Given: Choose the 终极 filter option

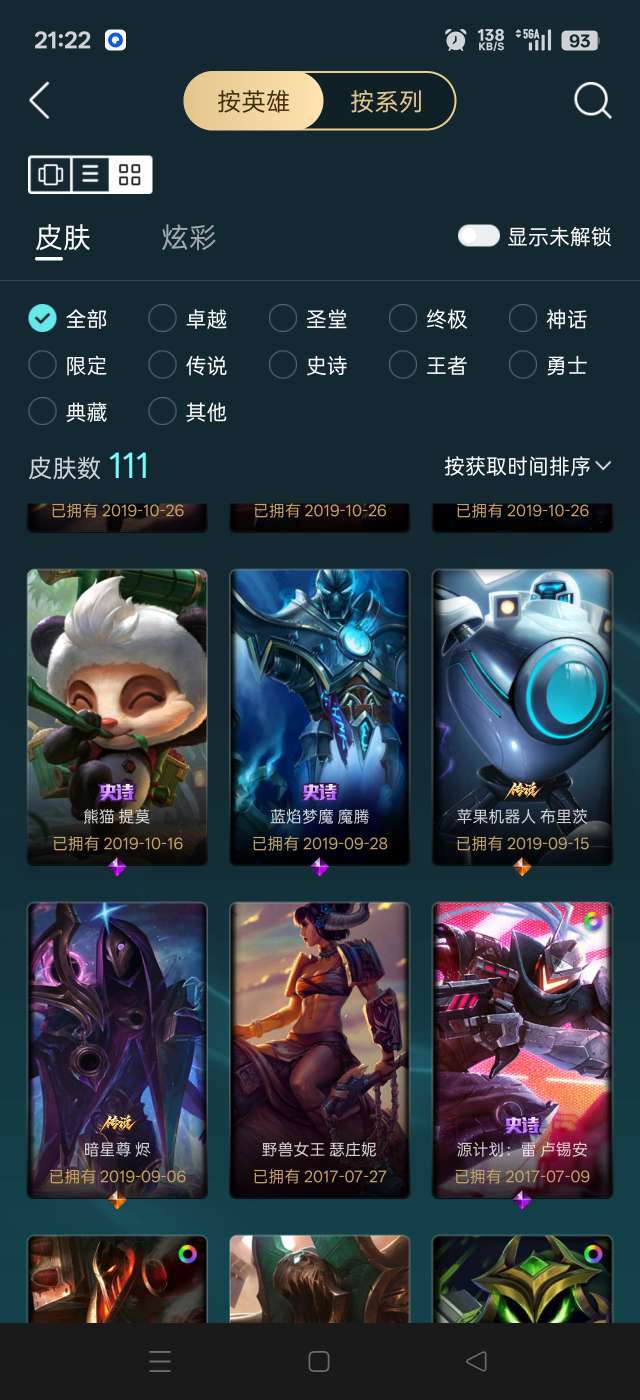Looking at the screenshot, I should [428, 319].
